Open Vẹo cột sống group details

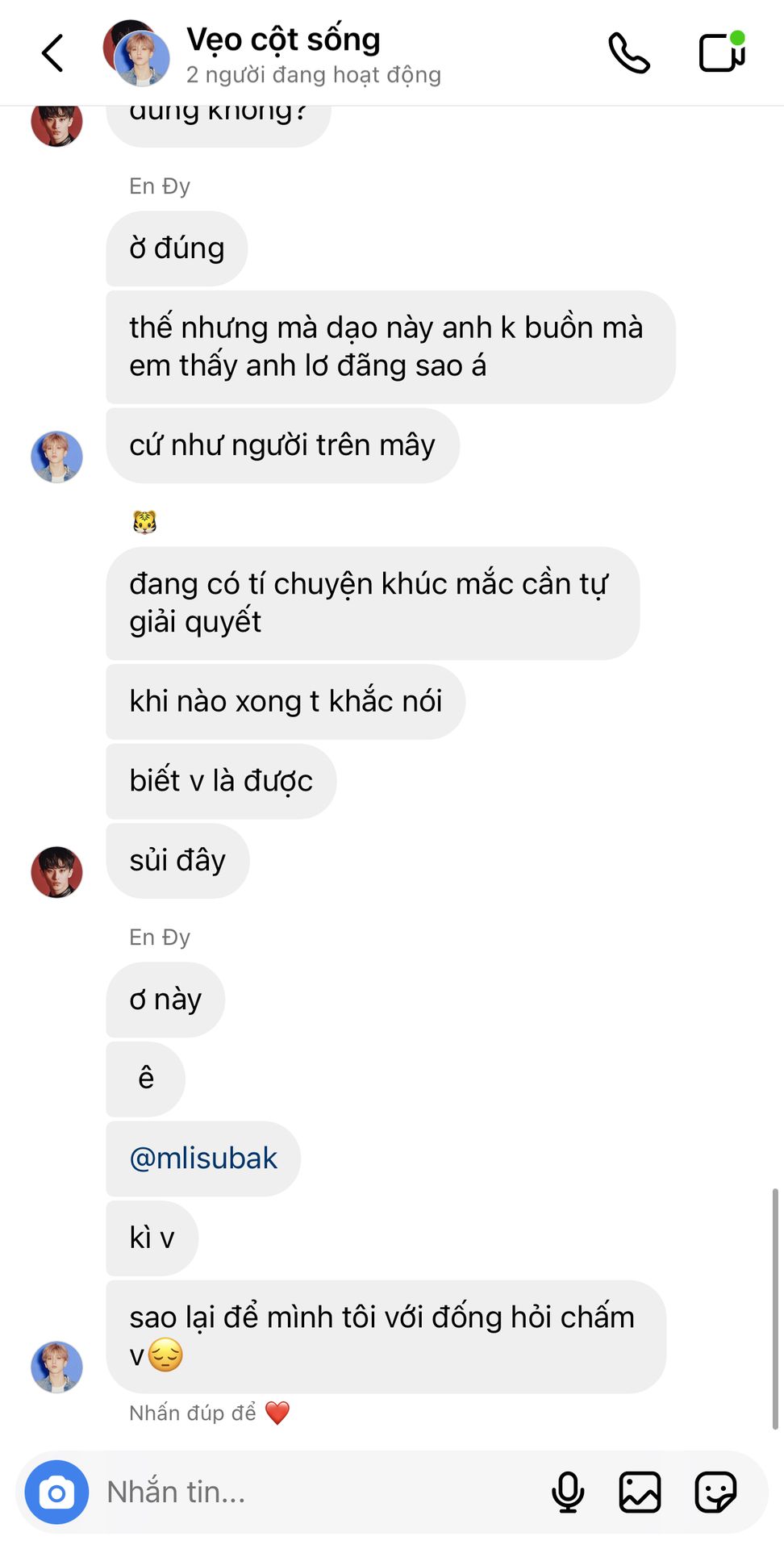pos(282,54)
